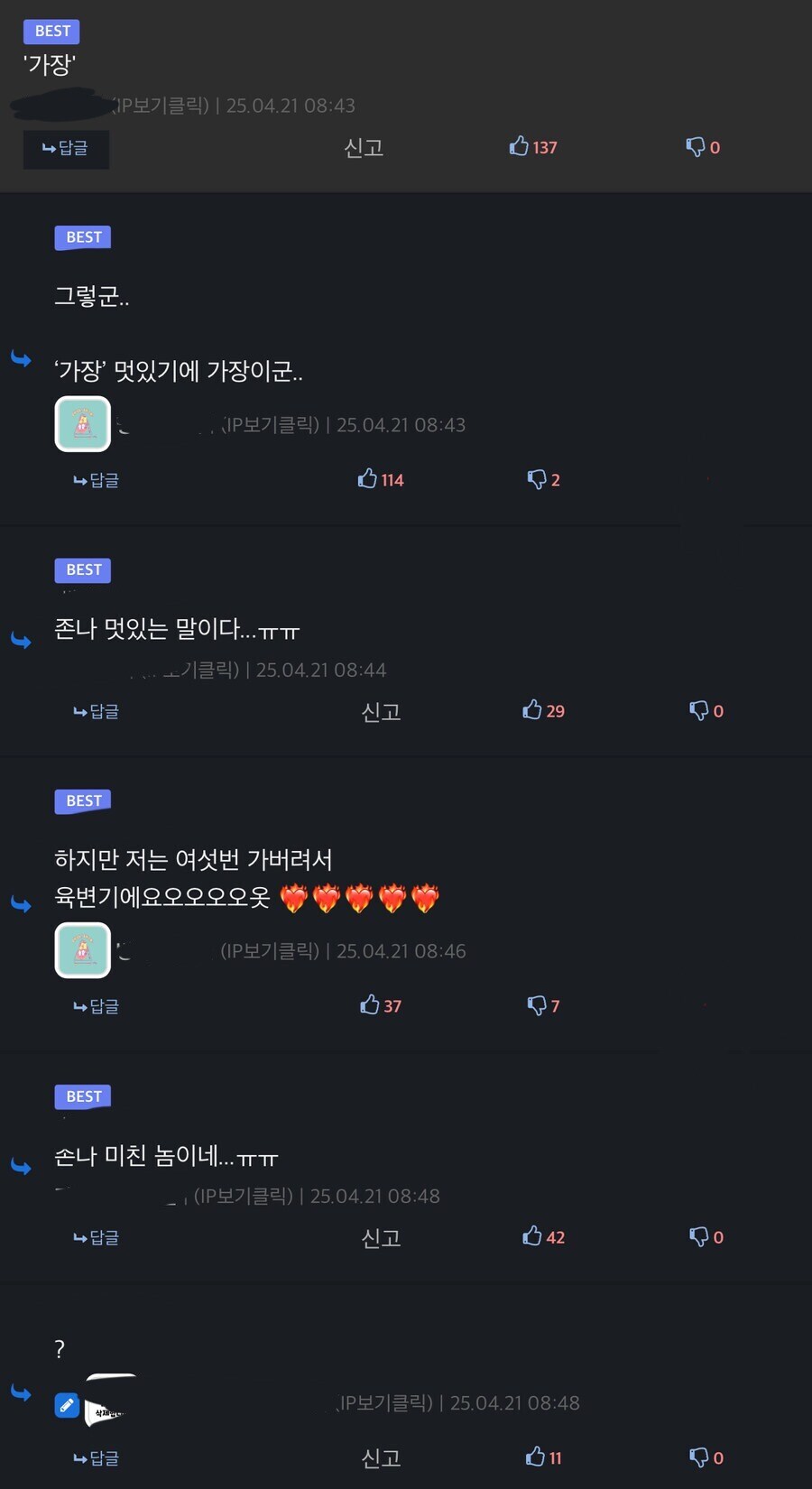The width and height of the screenshot is (812, 1489).
Task: Dislike the '가장 멋있기에 가장이군' comment
Action: point(543,479)
